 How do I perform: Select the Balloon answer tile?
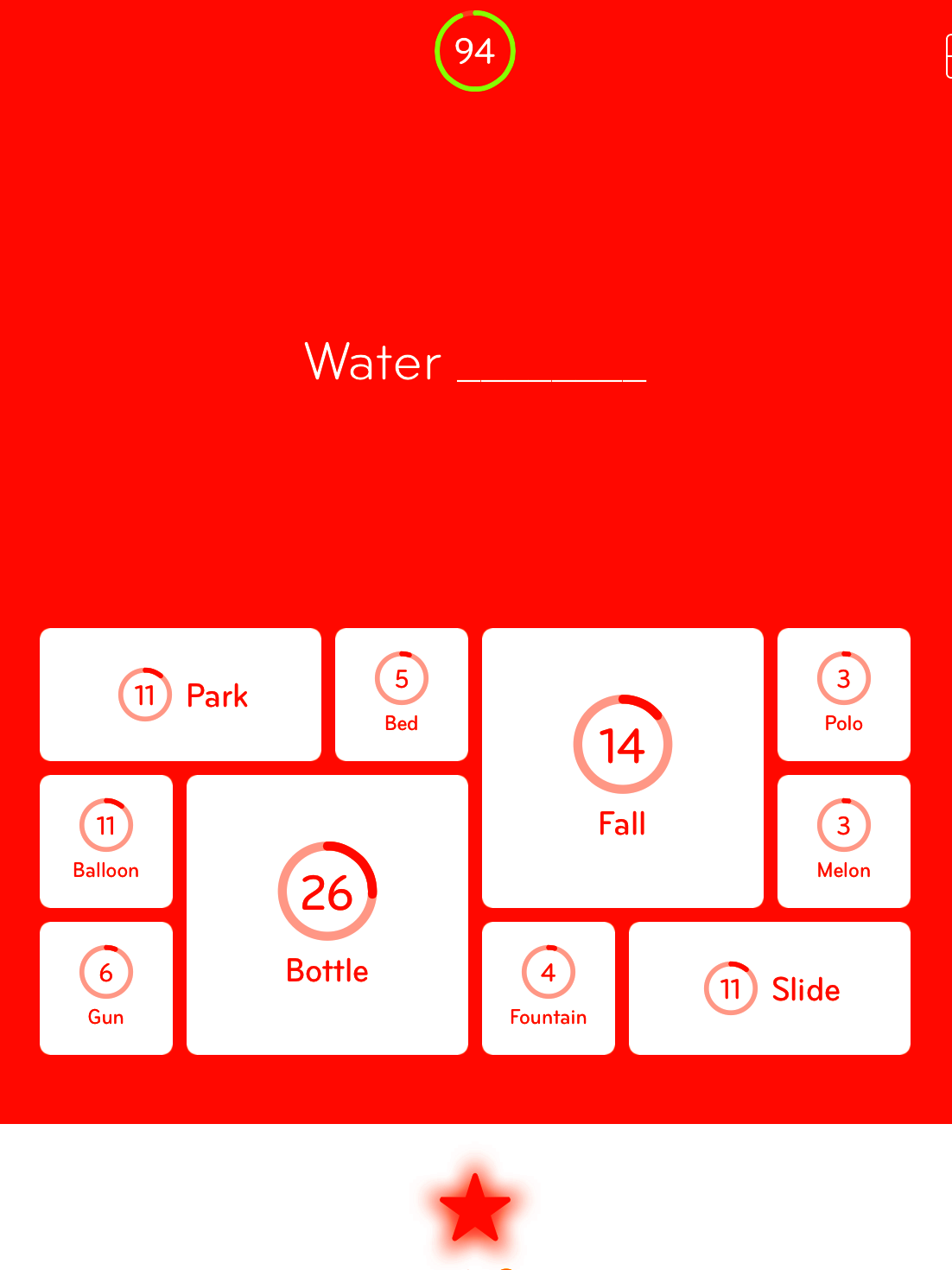pyautogui.click(x=106, y=841)
